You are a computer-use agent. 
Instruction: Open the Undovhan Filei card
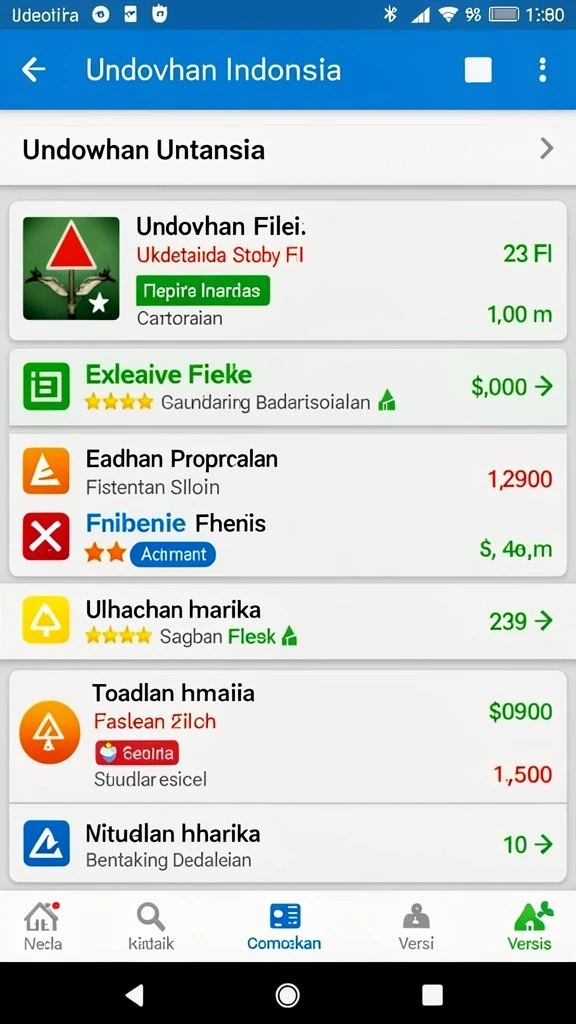point(288,270)
